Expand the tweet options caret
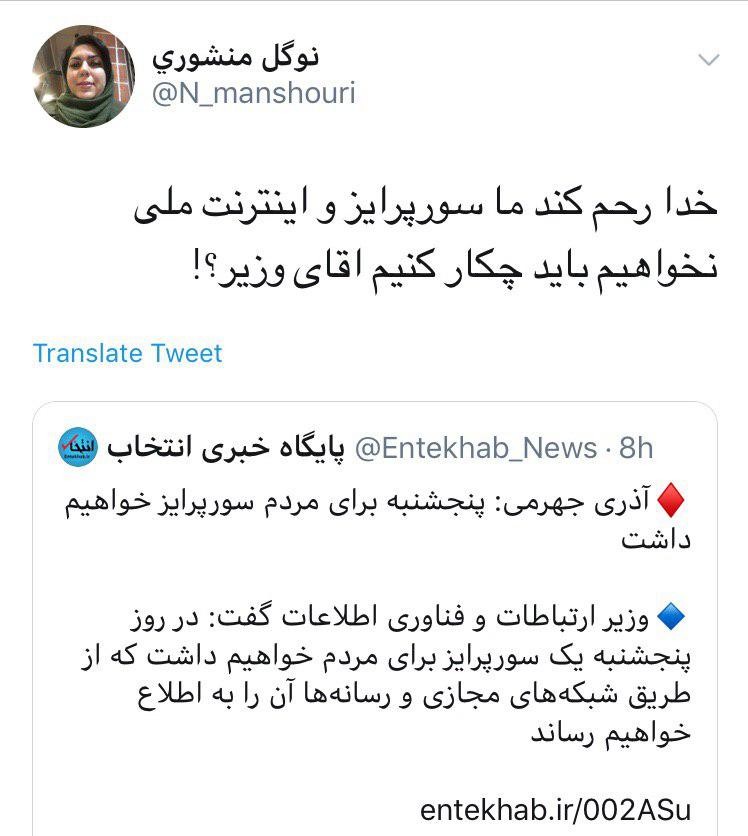The width and height of the screenshot is (748, 836). click(x=708, y=61)
